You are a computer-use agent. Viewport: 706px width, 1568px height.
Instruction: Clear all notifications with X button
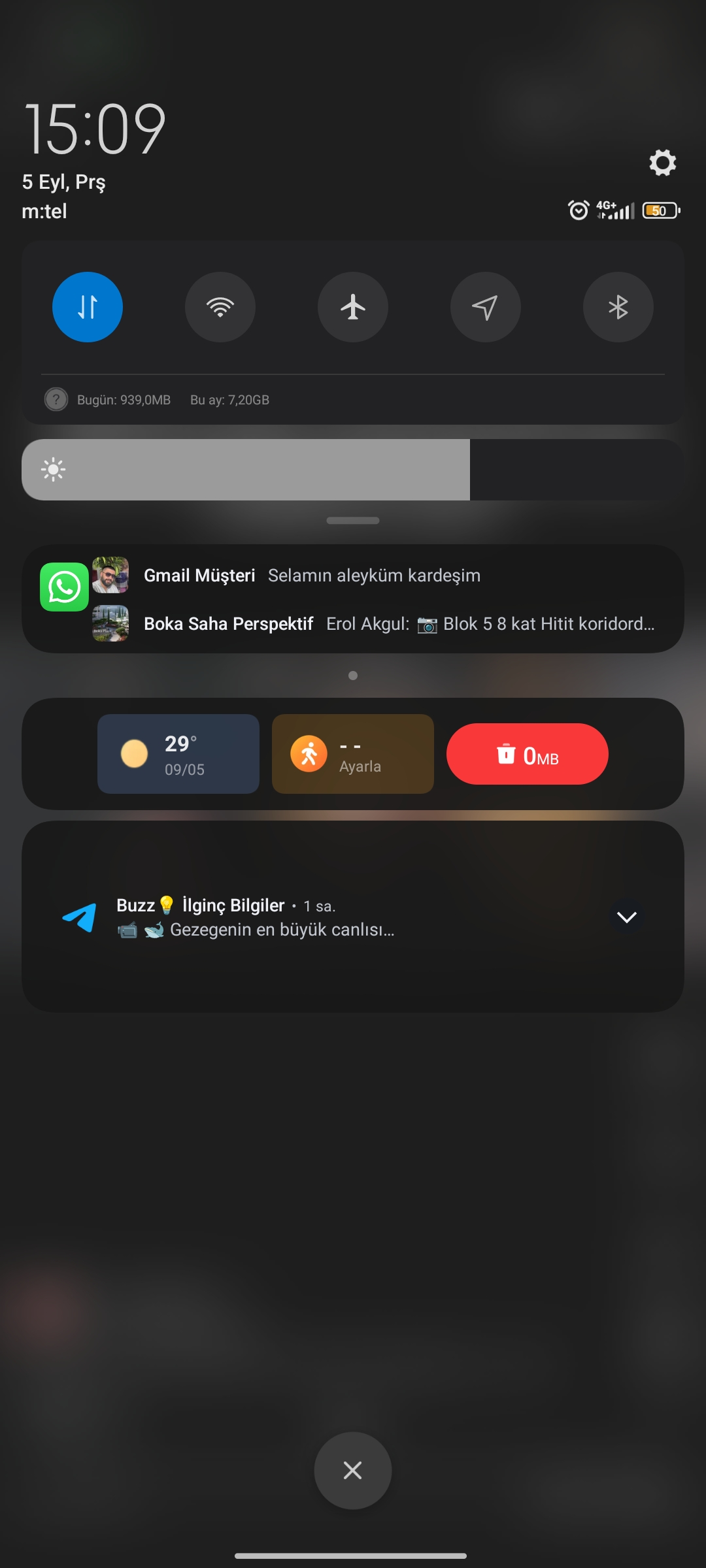click(353, 1471)
